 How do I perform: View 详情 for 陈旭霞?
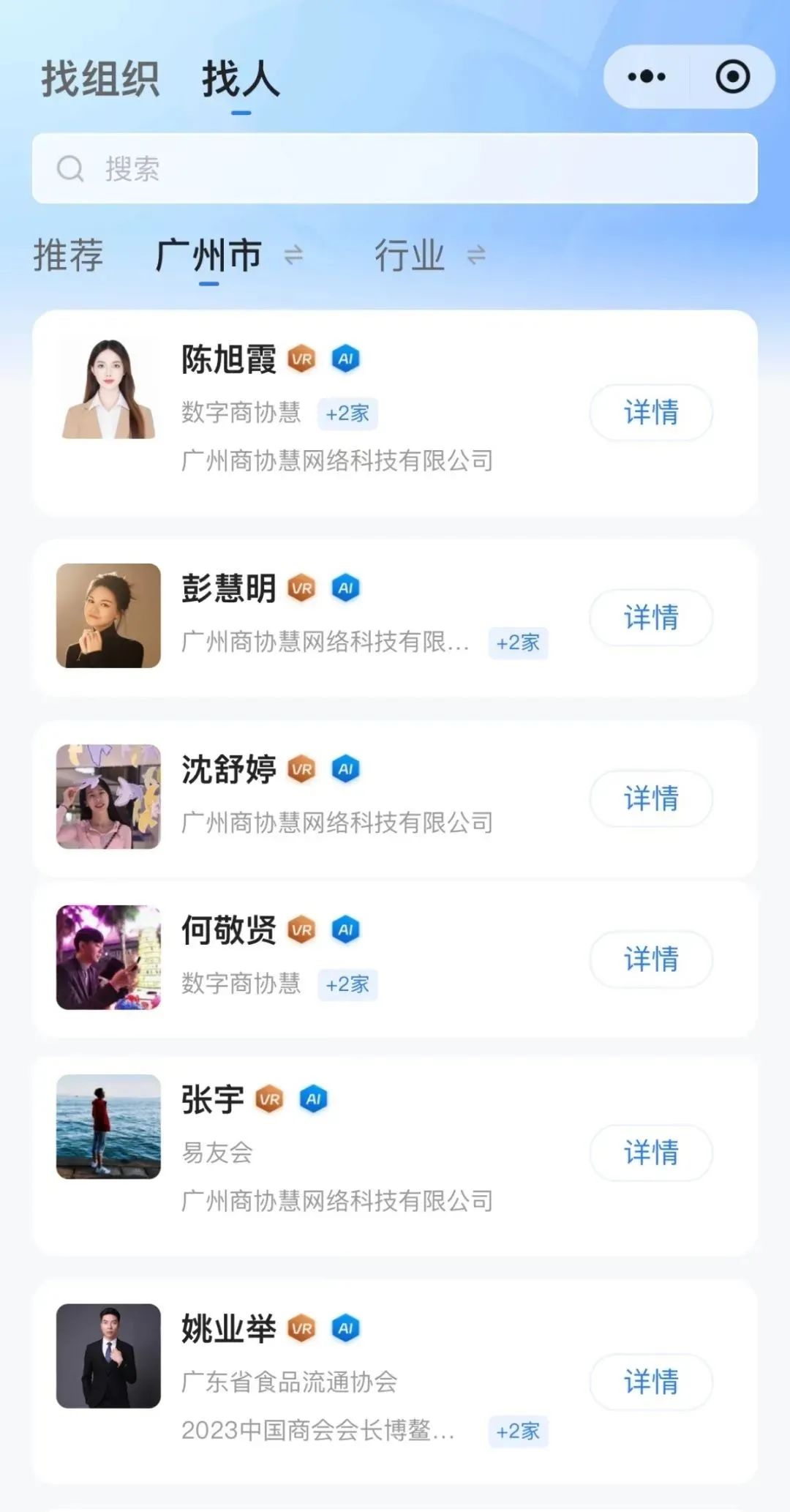pyautogui.click(x=650, y=413)
